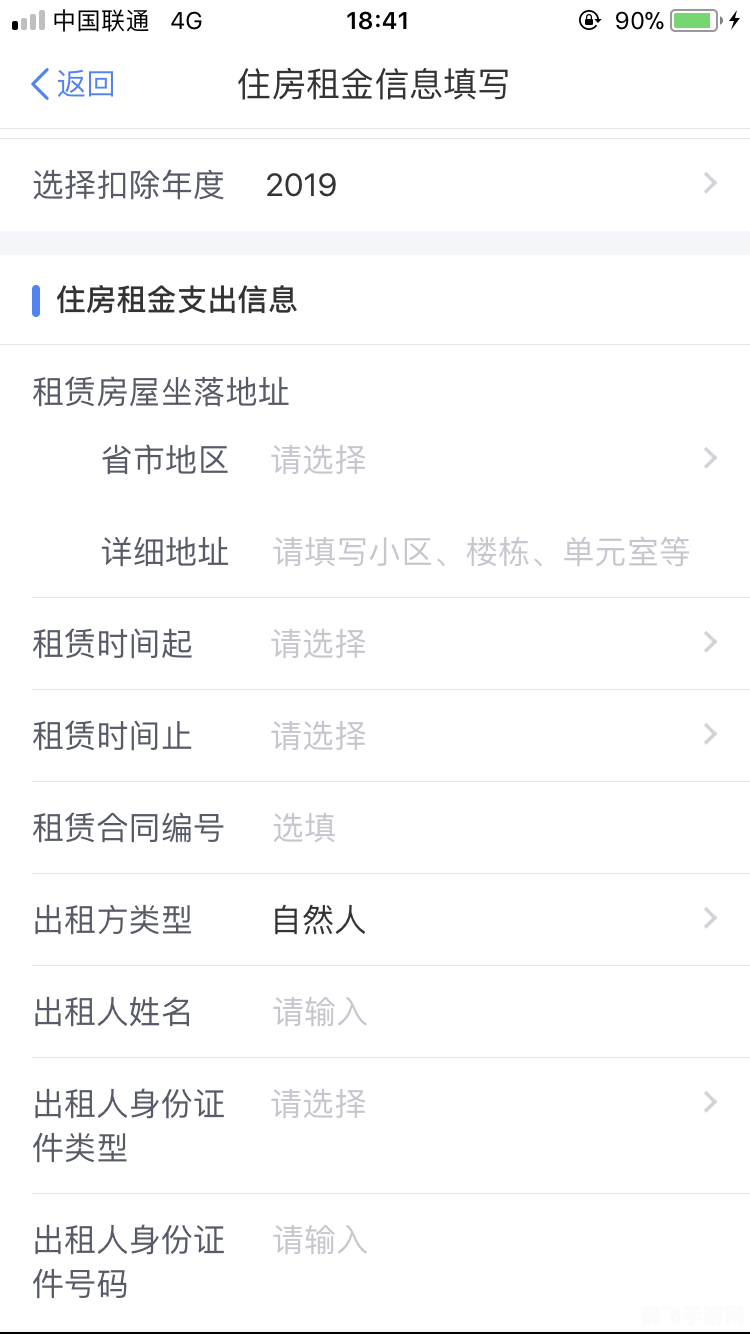Change the deduction year 2019

coord(480,185)
